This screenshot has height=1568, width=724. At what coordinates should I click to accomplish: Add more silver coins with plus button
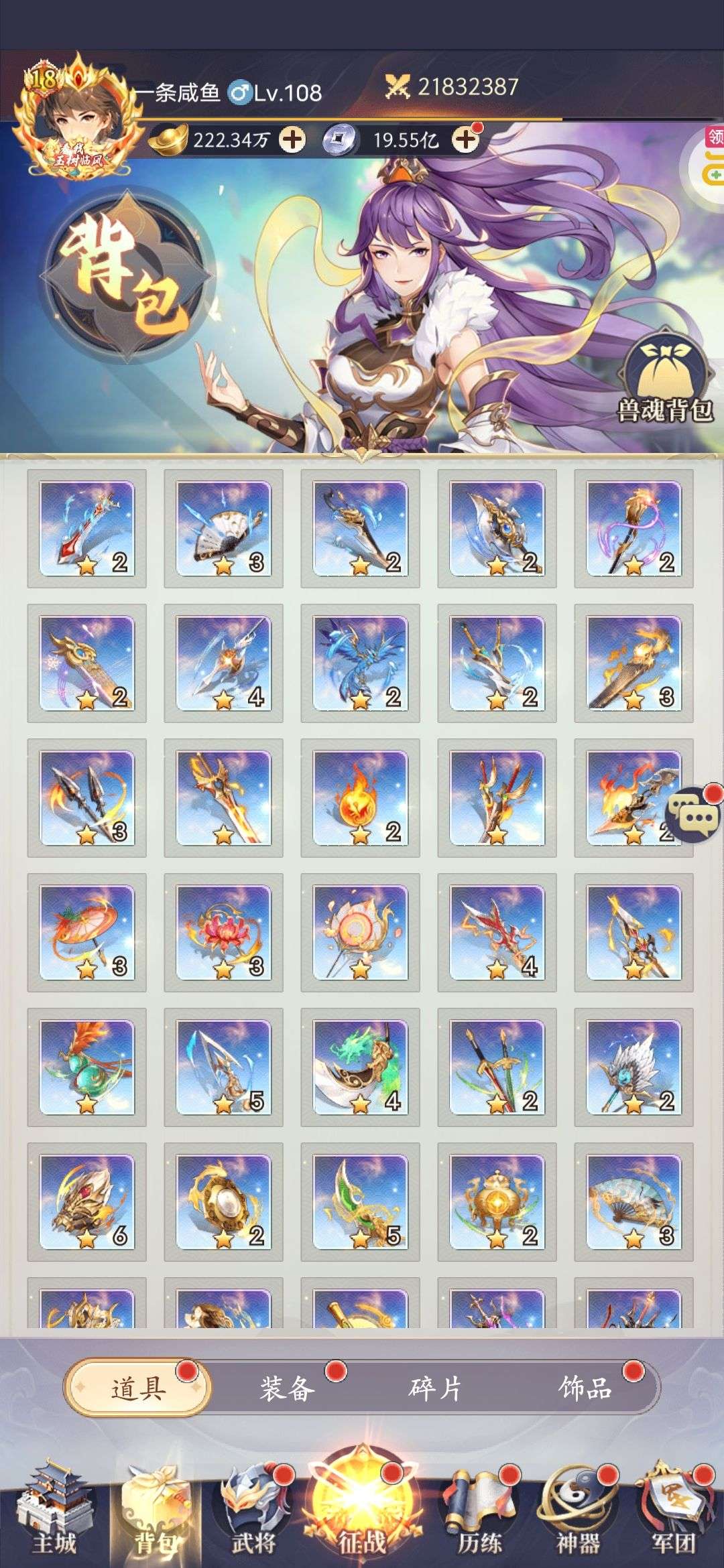(466, 139)
